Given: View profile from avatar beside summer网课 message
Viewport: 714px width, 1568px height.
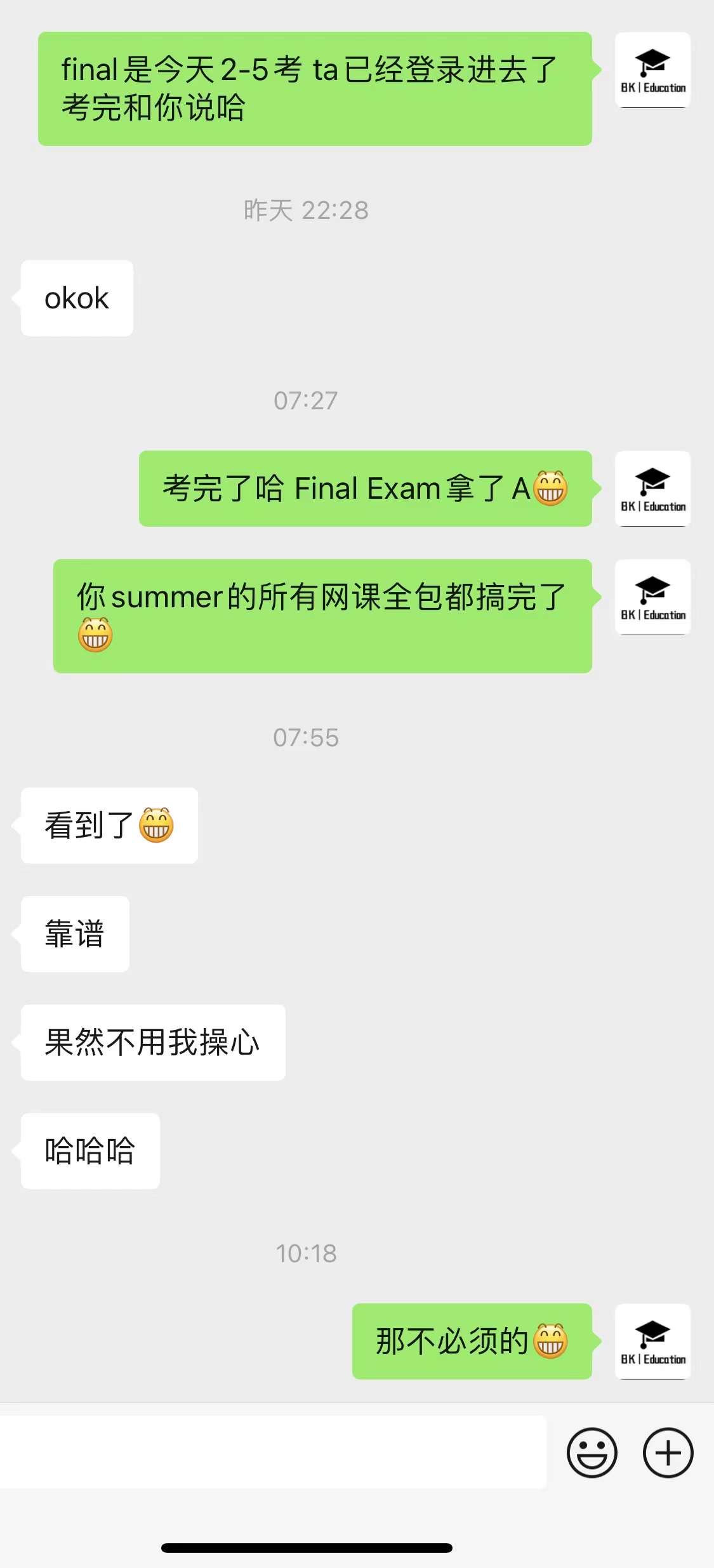Looking at the screenshot, I should [x=652, y=597].
